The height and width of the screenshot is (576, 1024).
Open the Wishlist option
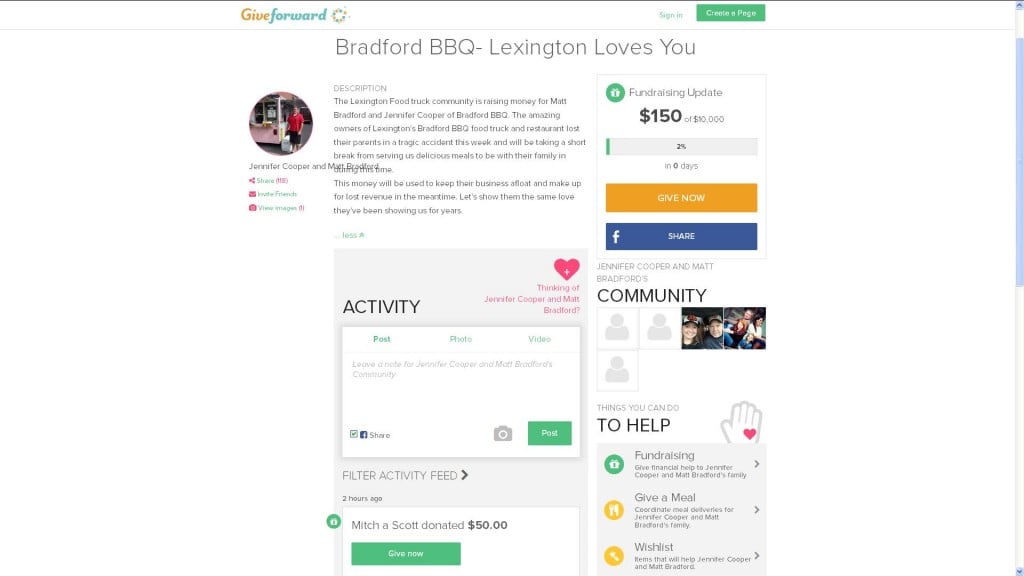click(x=682, y=555)
